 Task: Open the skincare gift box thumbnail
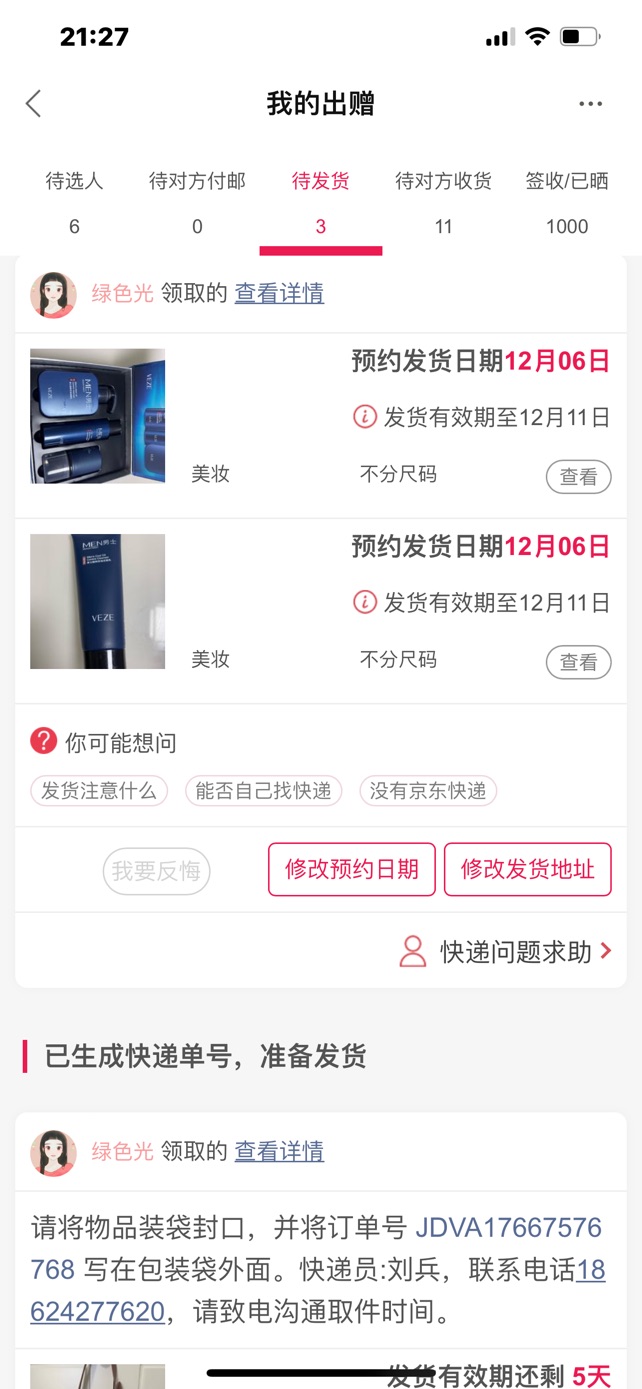pyautogui.click(x=98, y=416)
